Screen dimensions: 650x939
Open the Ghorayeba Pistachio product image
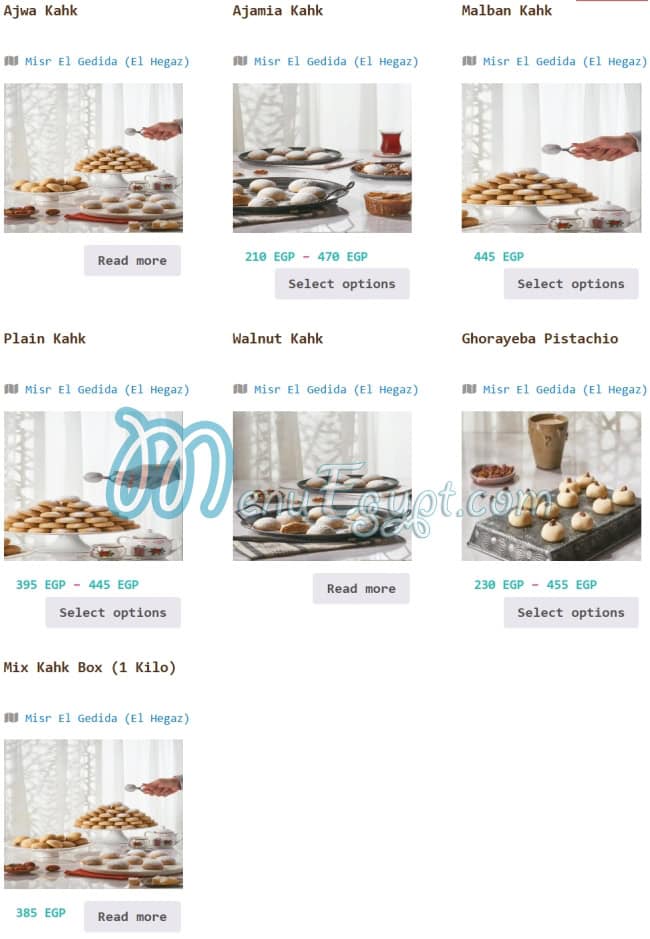pos(551,486)
